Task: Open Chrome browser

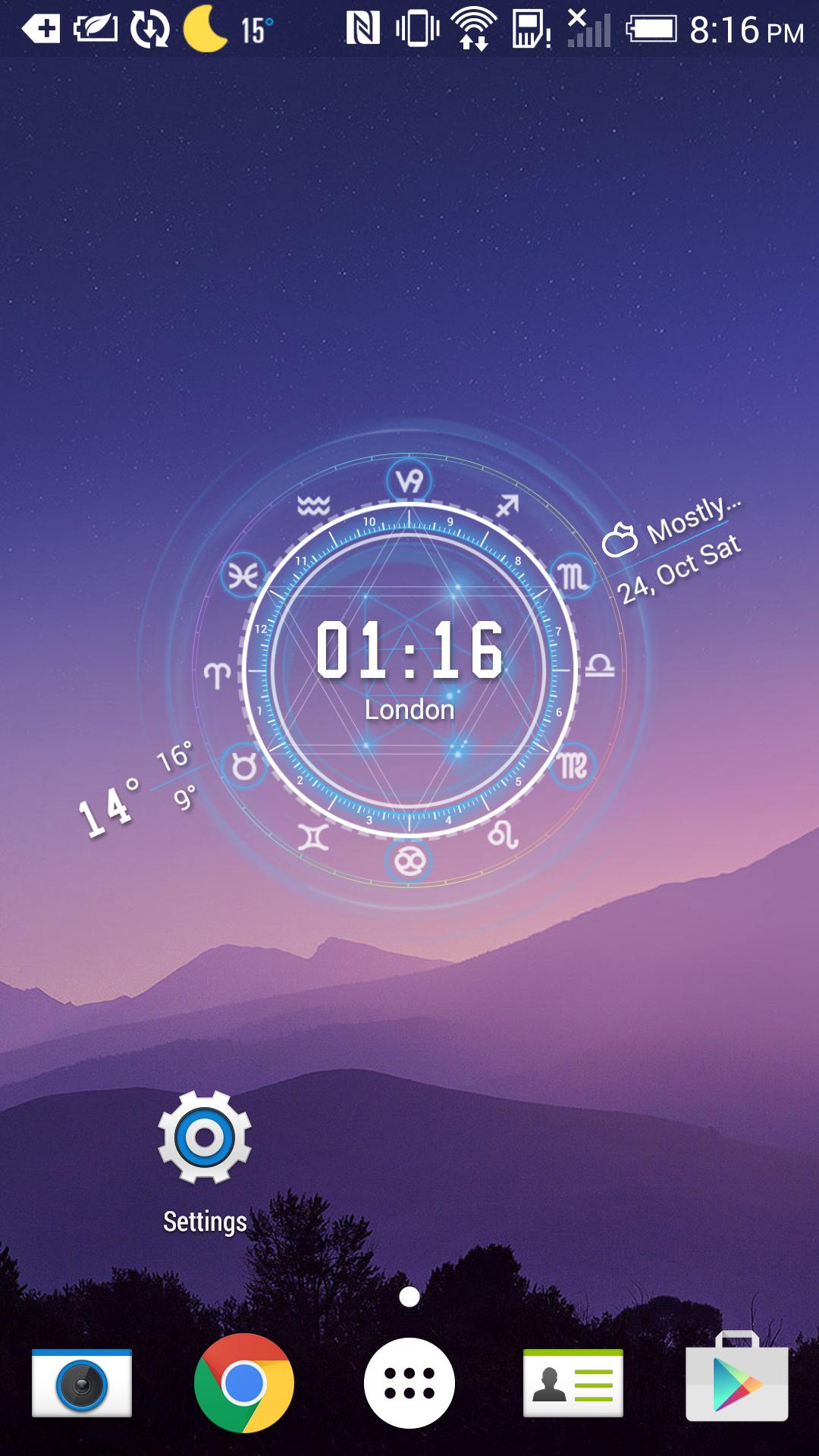Action: click(244, 1383)
